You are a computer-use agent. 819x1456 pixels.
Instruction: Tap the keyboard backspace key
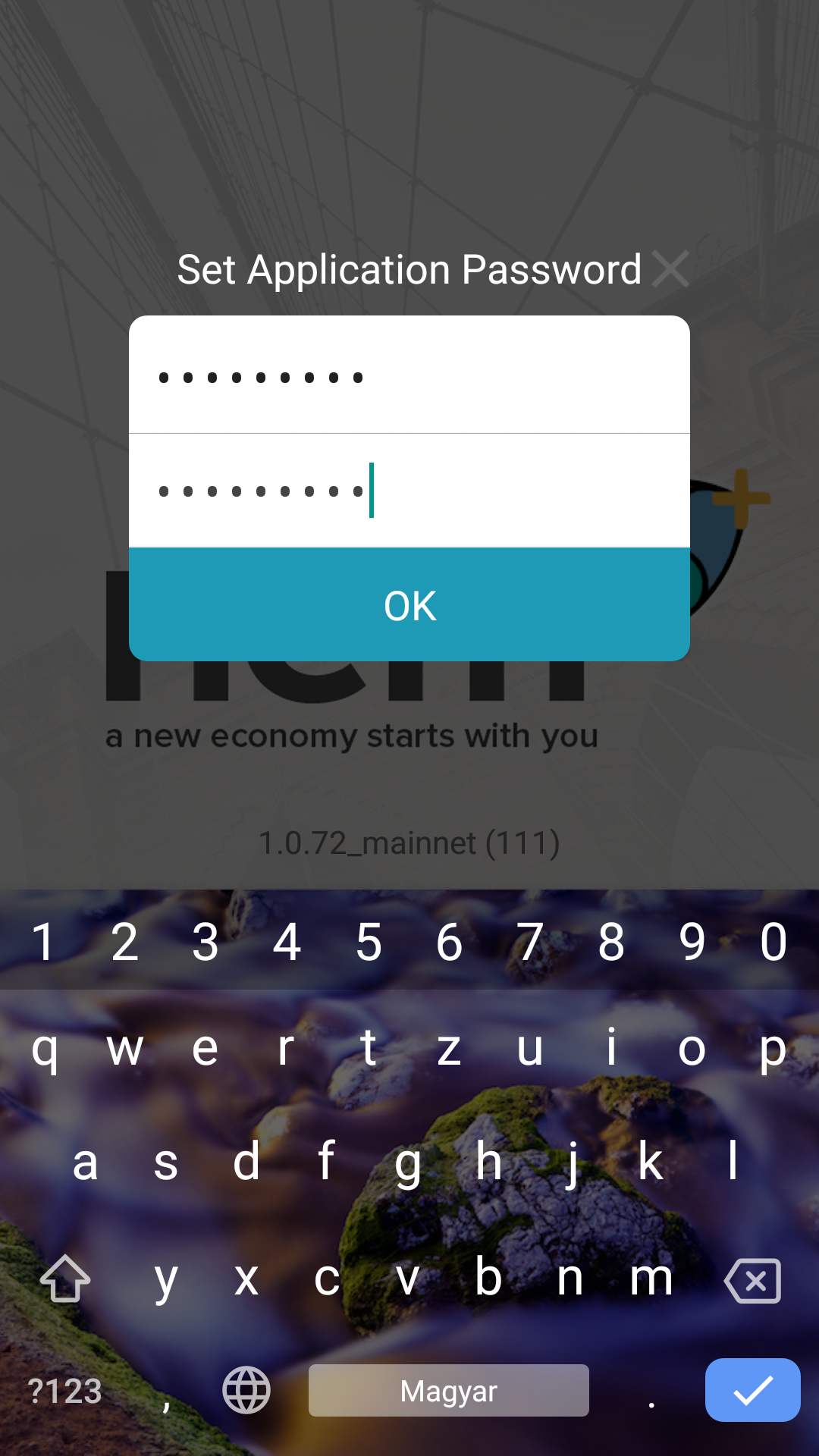pyautogui.click(x=752, y=1280)
